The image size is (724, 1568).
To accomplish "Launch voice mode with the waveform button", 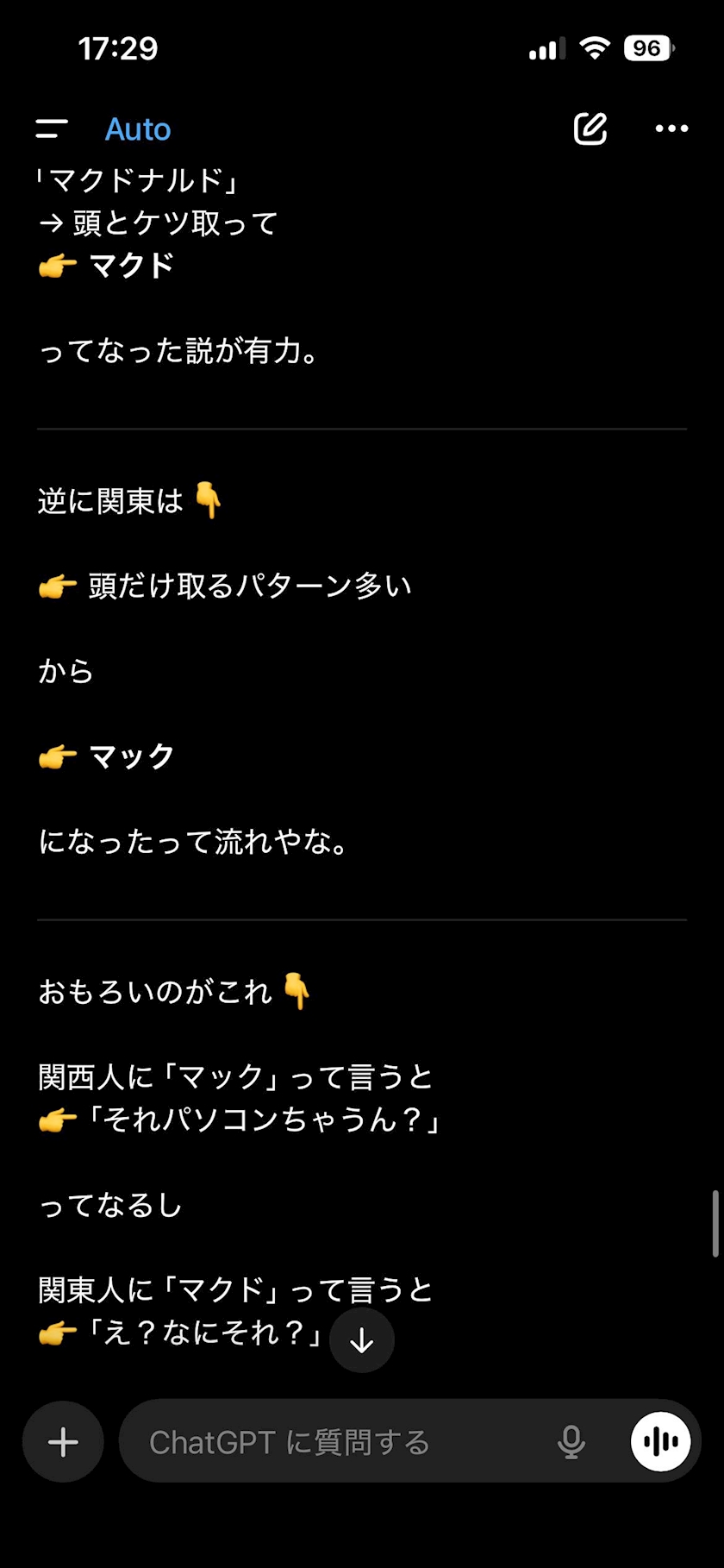I will [x=661, y=1441].
